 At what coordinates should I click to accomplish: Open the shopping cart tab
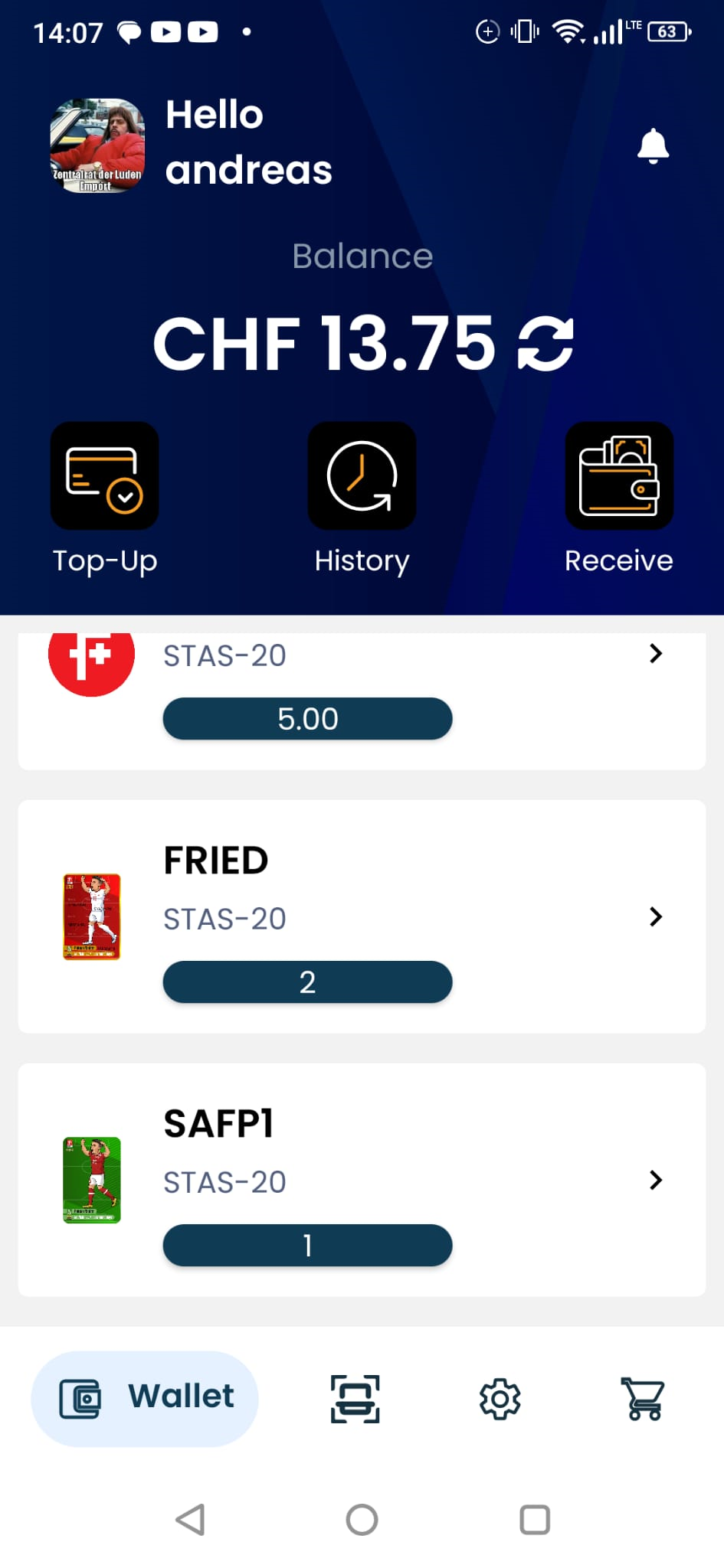click(x=643, y=1399)
